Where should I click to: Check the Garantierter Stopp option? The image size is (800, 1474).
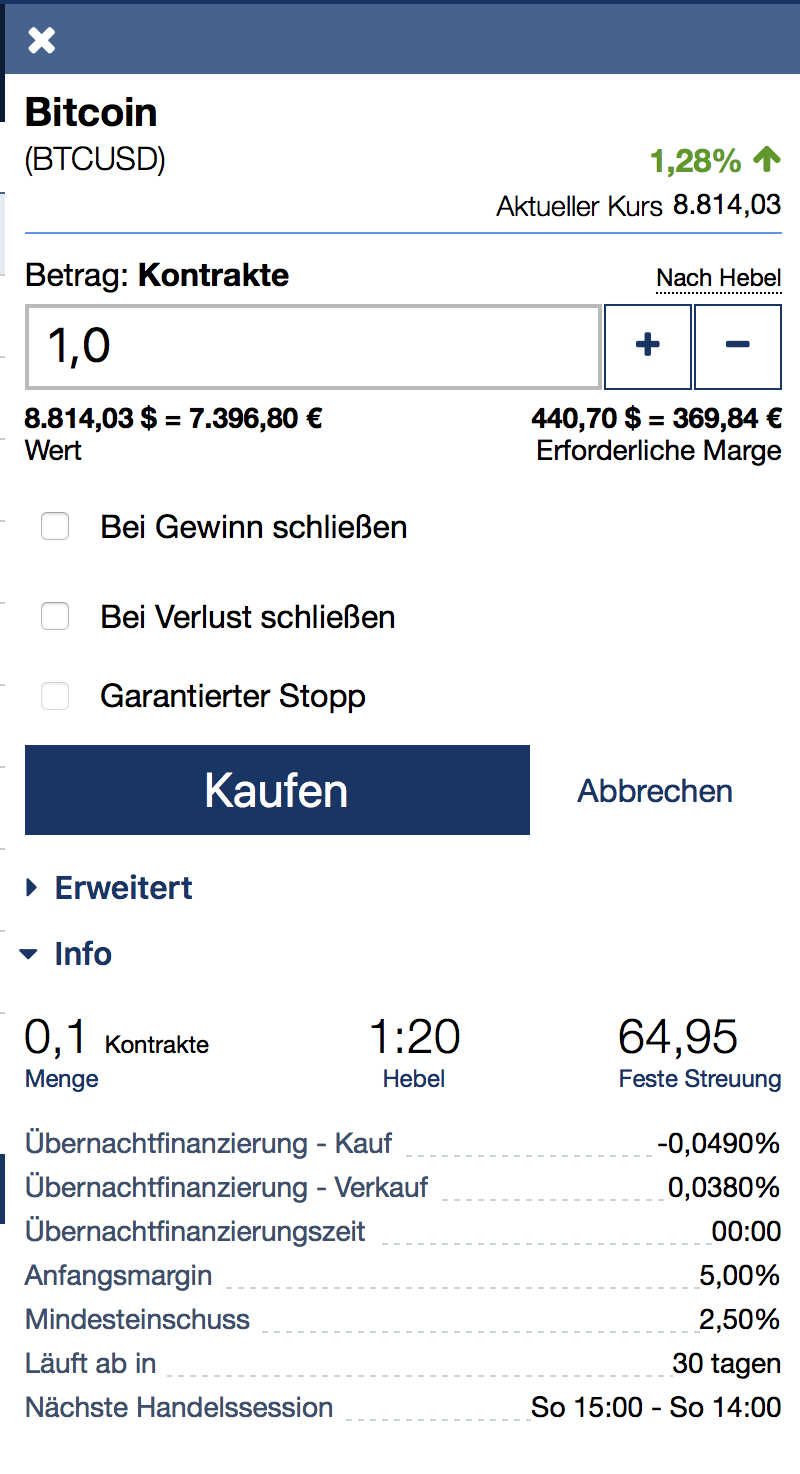[55, 696]
